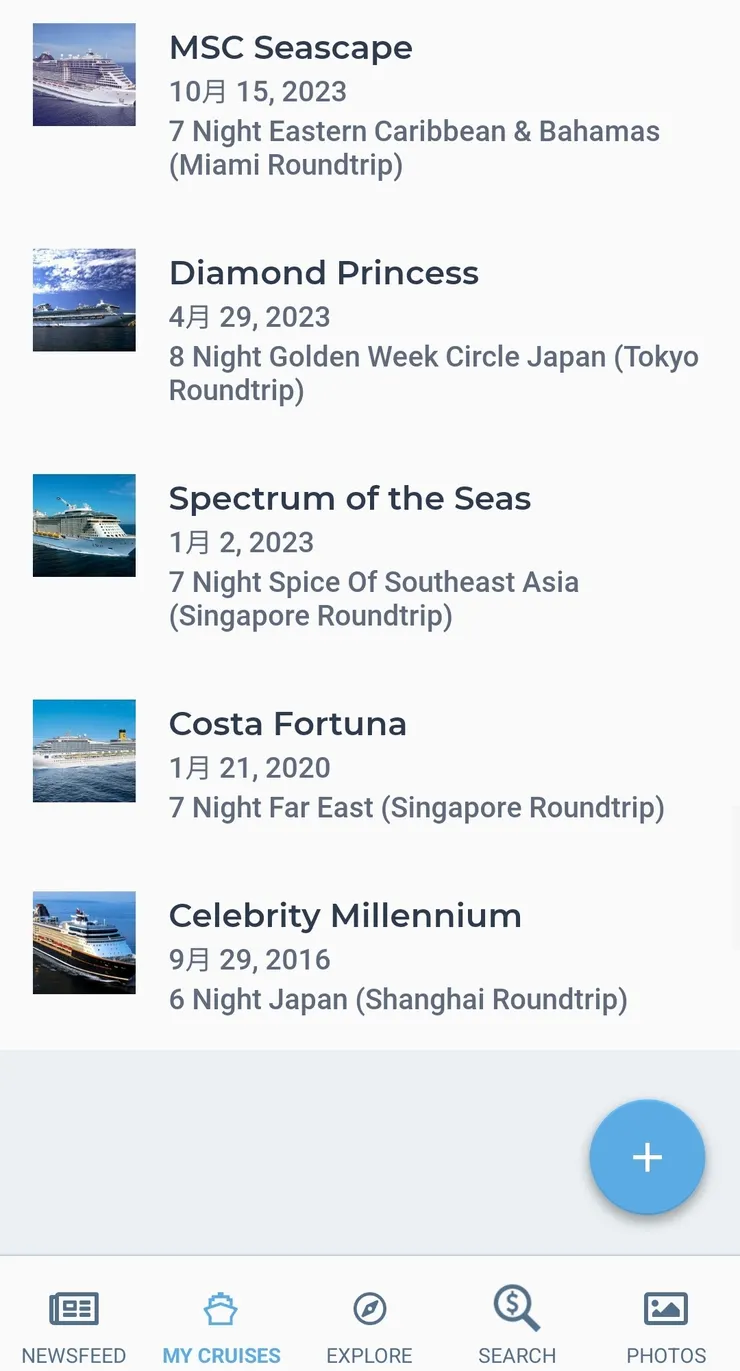
Task: Open the Spectrum of the Seas thumbnail
Action: tap(84, 525)
